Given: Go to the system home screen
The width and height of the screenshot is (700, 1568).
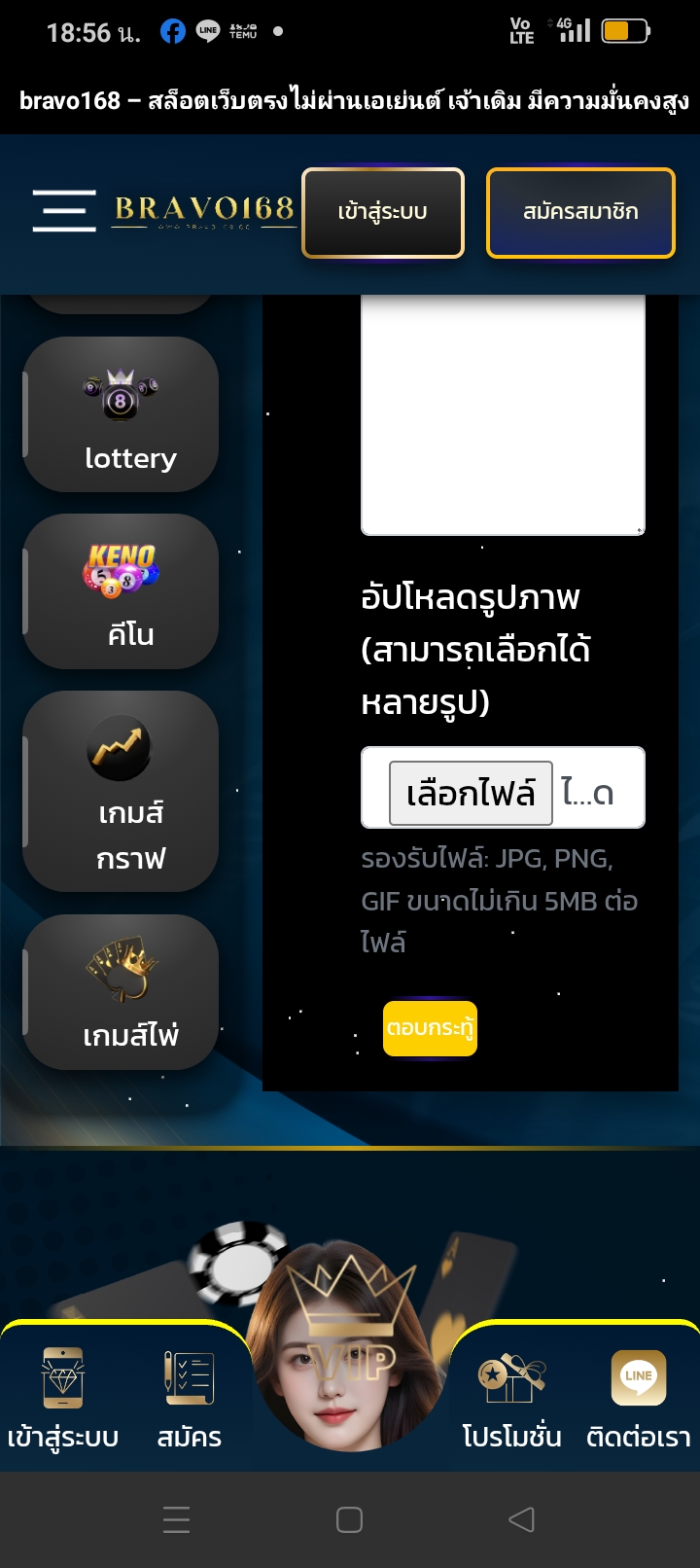Looking at the screenshot, I should point(349,1519).
